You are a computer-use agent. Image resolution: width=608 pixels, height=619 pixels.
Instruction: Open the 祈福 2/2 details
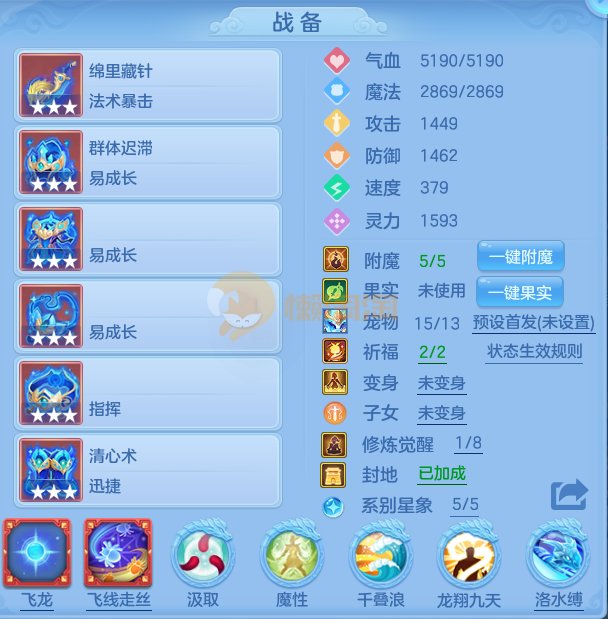point(432,352)
